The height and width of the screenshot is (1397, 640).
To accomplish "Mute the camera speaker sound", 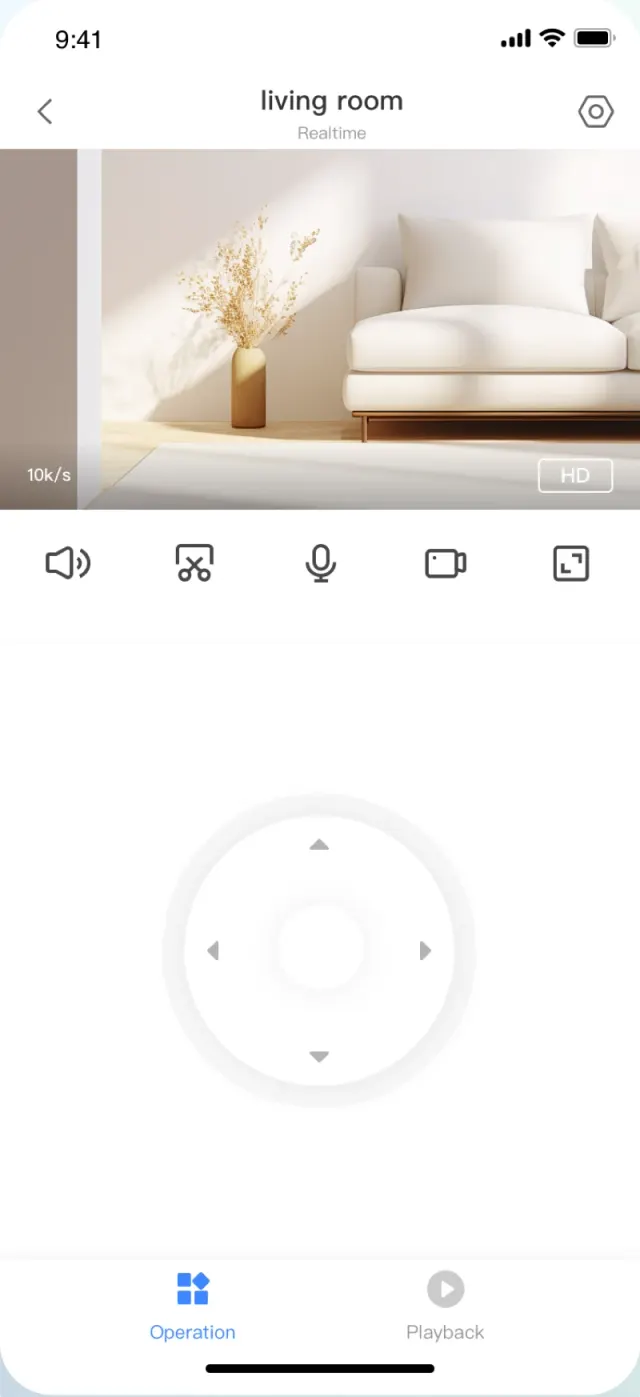I will pos(68,564).
